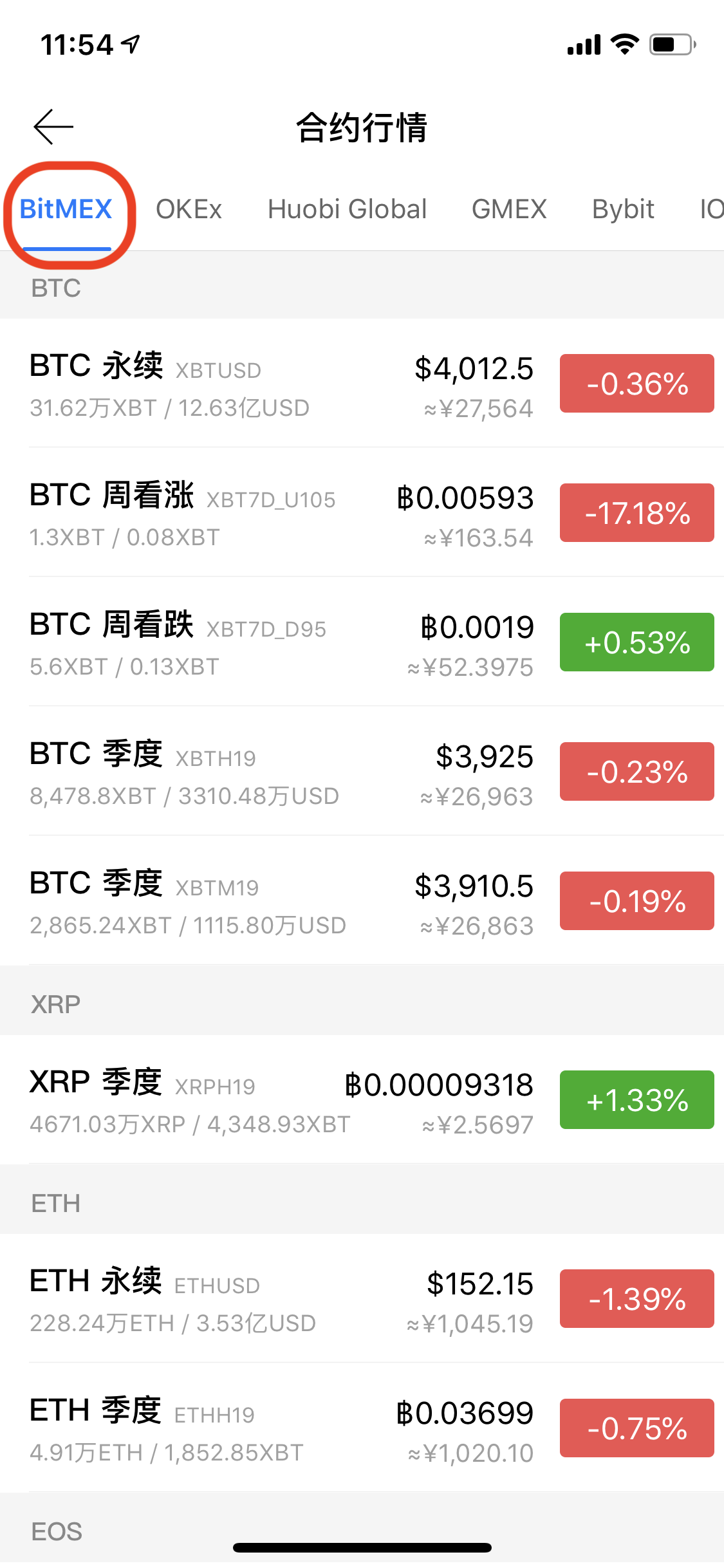Open ETH 永续 ETHUSD contract
724x1568 pixels.
(362, 1298)
